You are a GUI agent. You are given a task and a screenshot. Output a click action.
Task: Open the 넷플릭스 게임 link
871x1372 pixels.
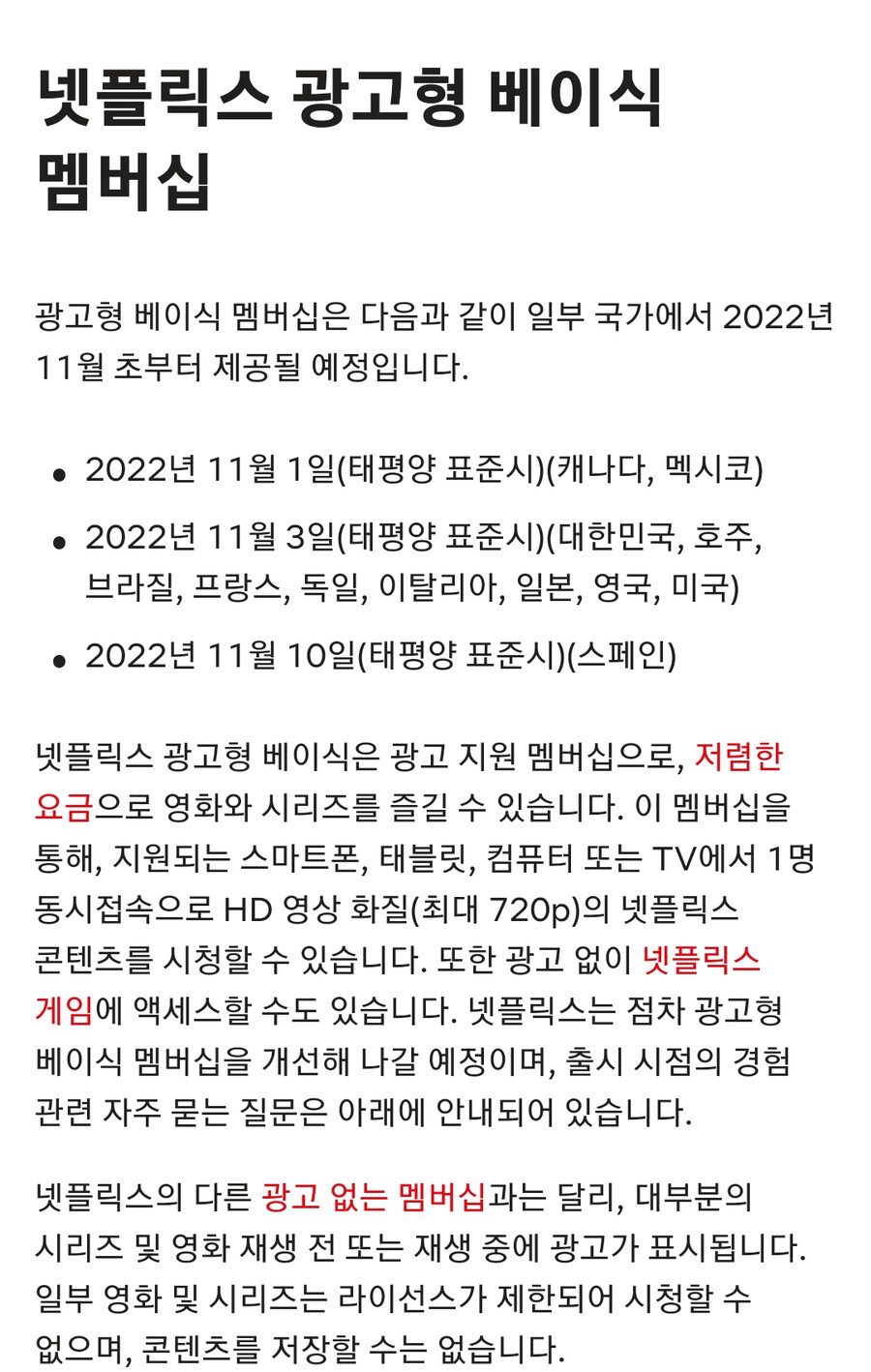click(701, 960)
